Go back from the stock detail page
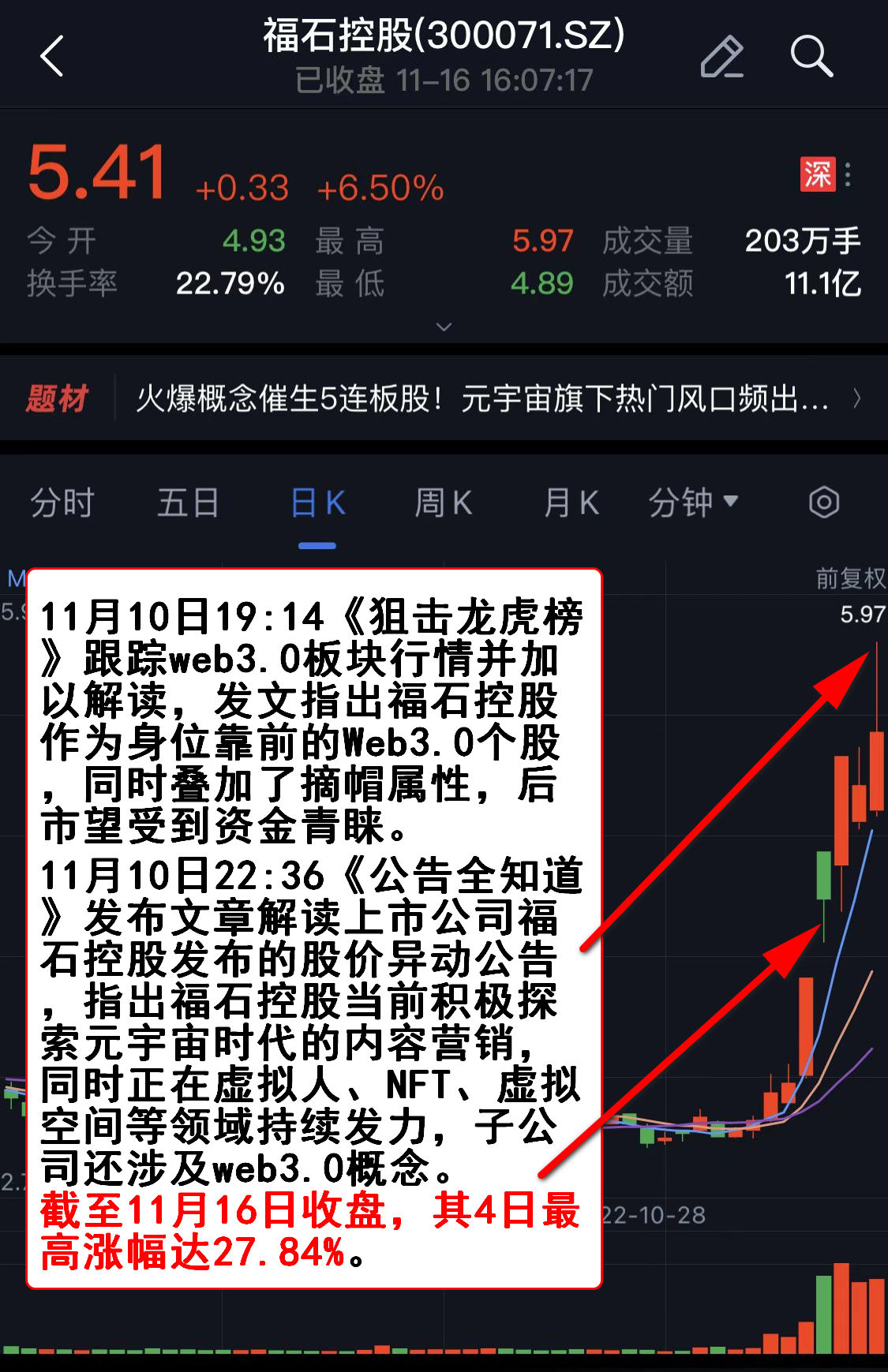 click(52, 57)
